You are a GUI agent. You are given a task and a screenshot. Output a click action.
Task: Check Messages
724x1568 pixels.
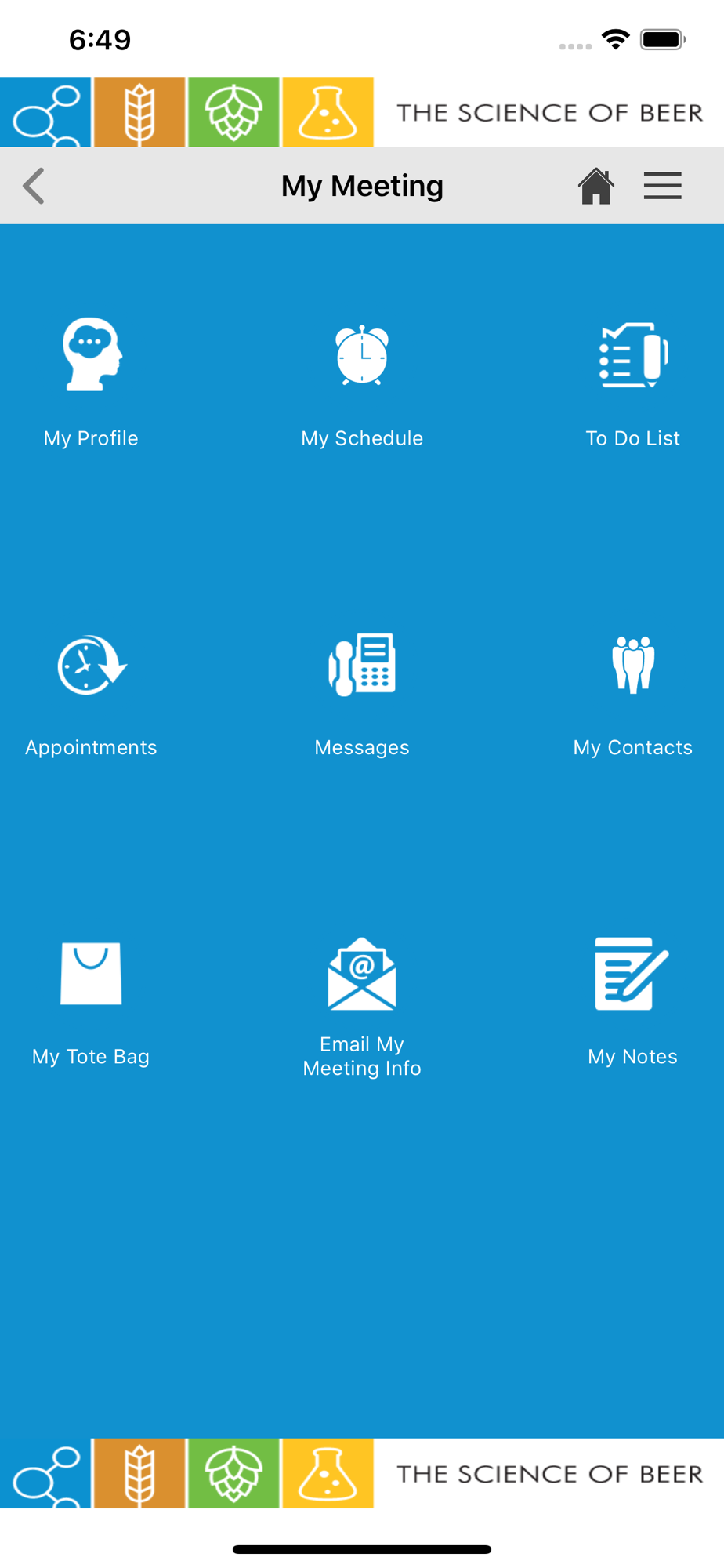pos(362,692)
